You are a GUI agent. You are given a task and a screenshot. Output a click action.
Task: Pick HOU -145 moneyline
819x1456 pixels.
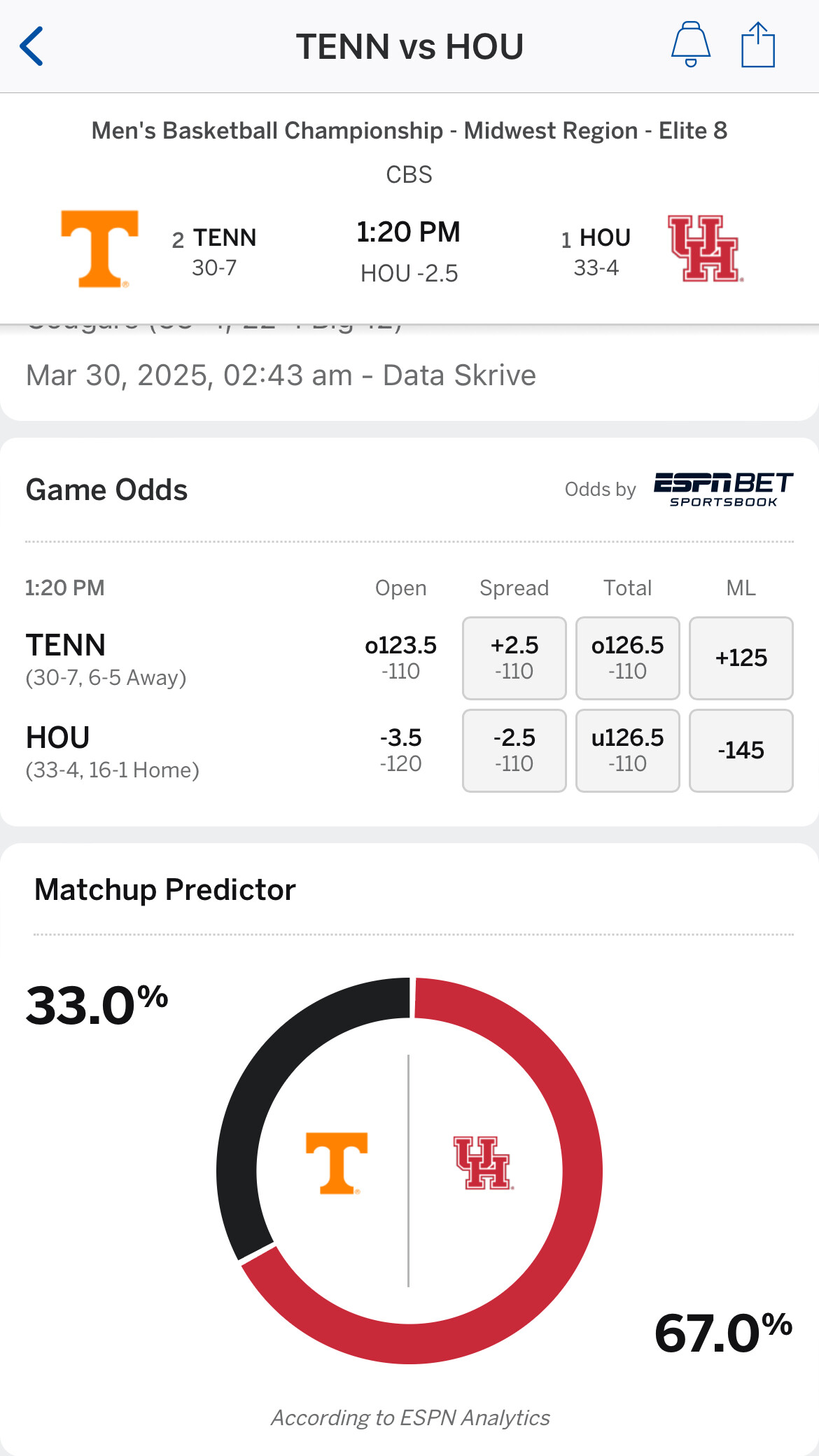coord(741,750)
